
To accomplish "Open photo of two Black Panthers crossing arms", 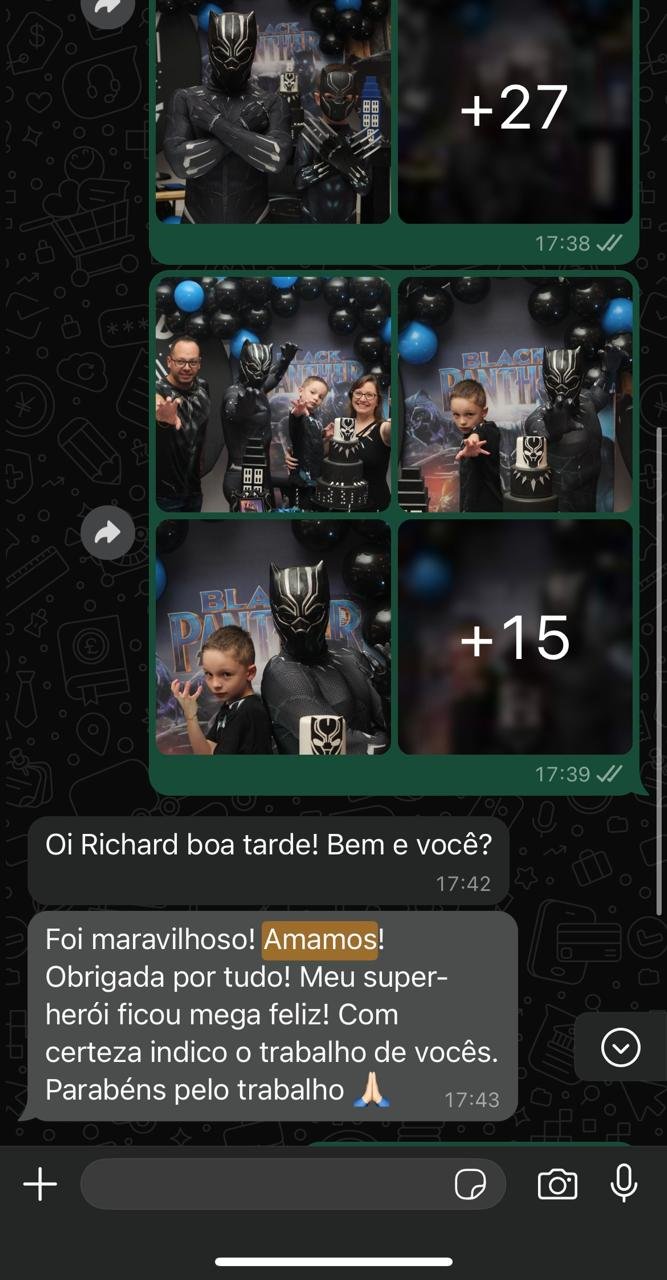I will click(273, 108).
